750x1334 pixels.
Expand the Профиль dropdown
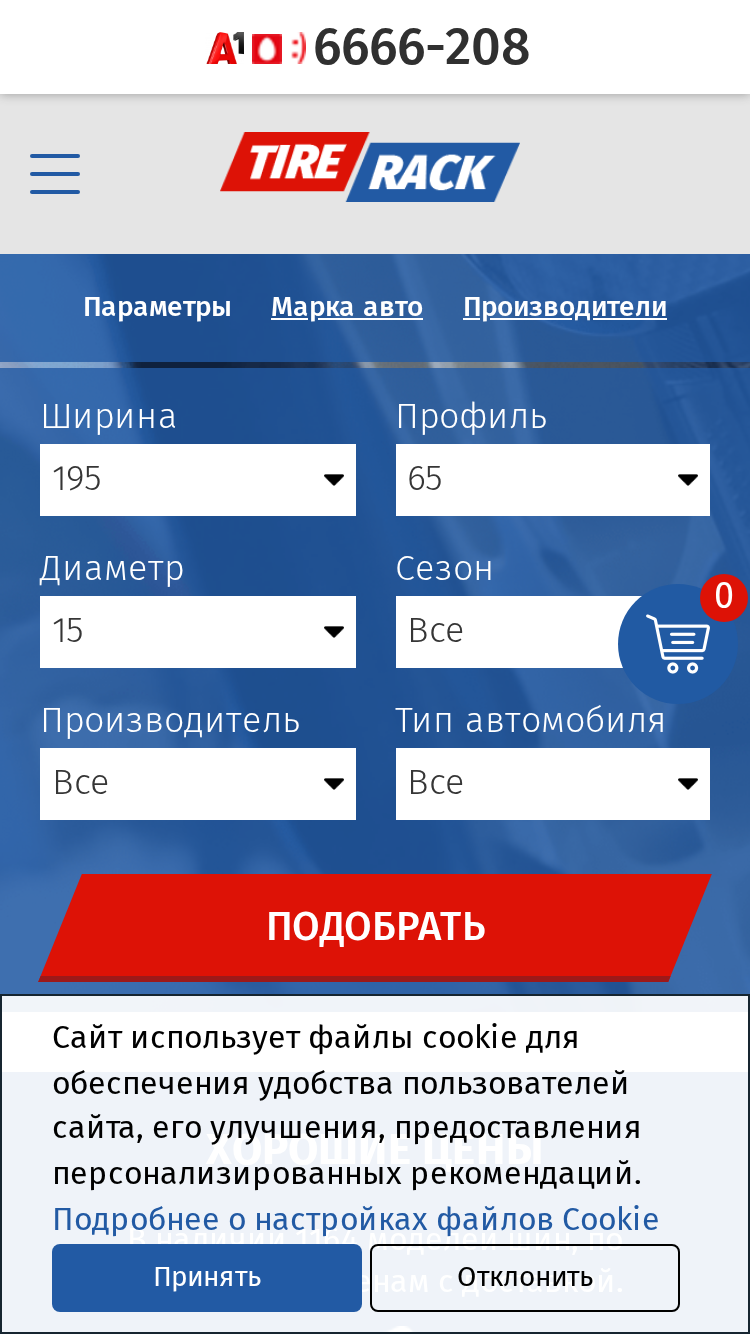point(553,480)
